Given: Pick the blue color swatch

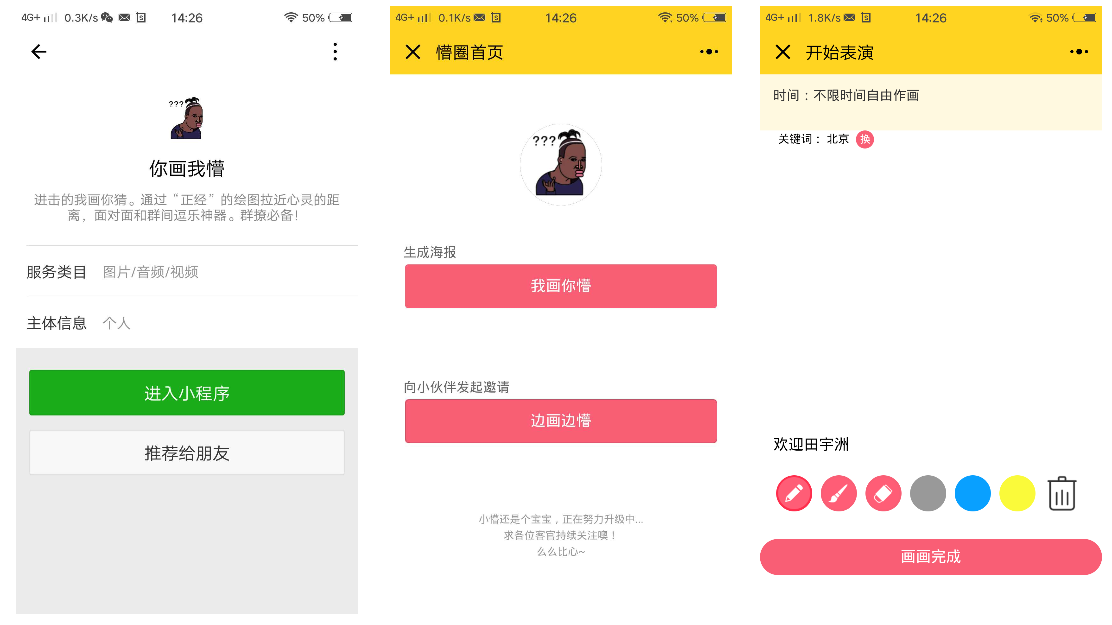Looking at the screenshot, I should [973, 493].
